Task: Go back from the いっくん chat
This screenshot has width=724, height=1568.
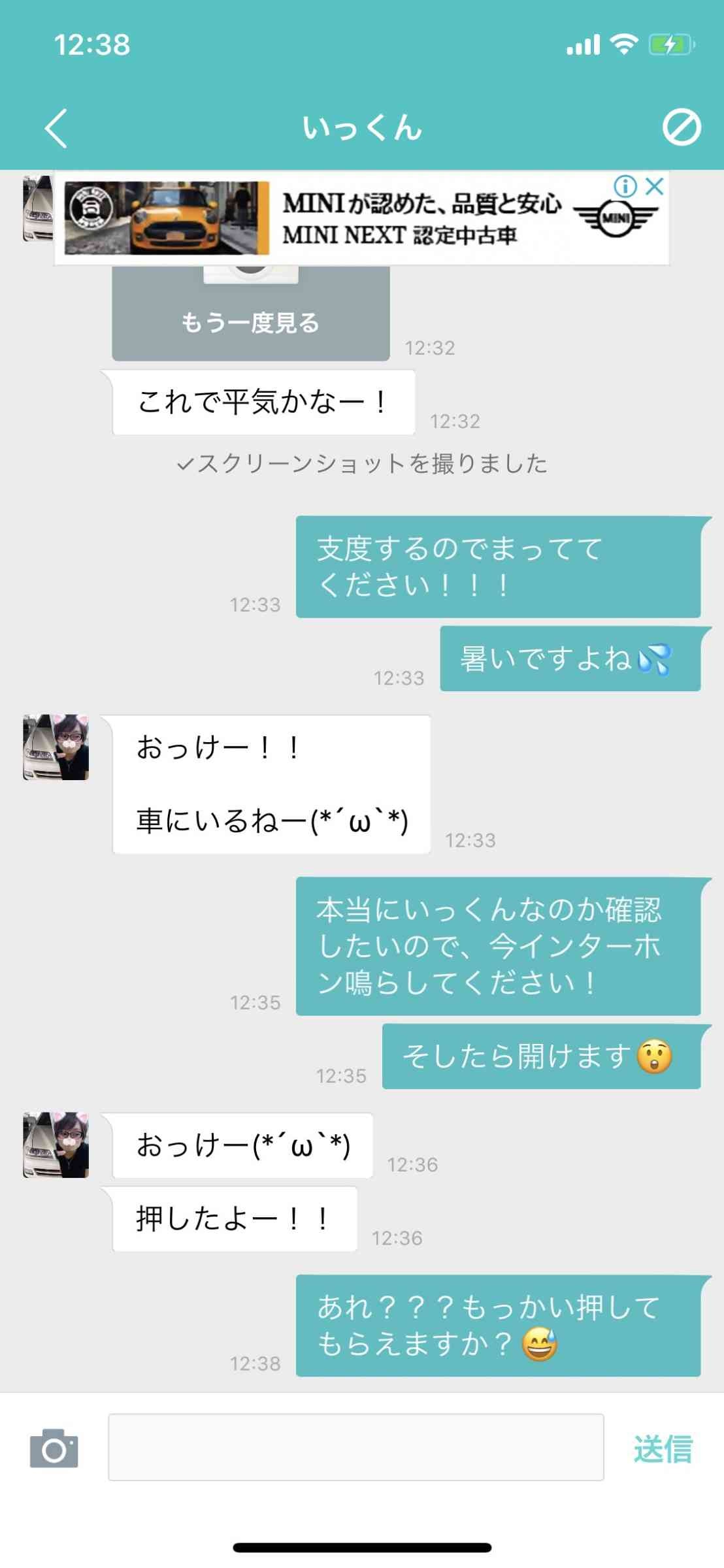Action: click(56, 128)
